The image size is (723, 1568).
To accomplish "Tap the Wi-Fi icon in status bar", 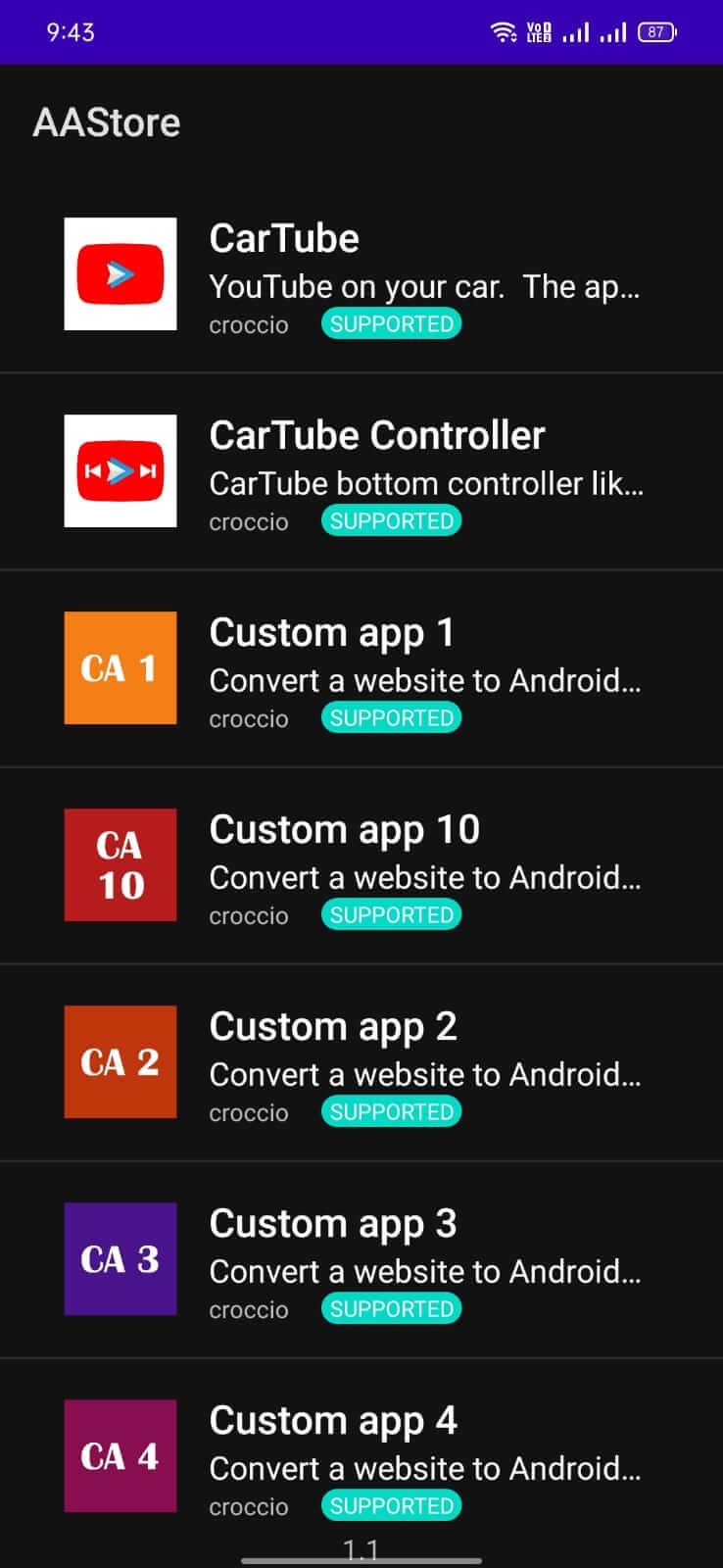I will coord(504,31).
